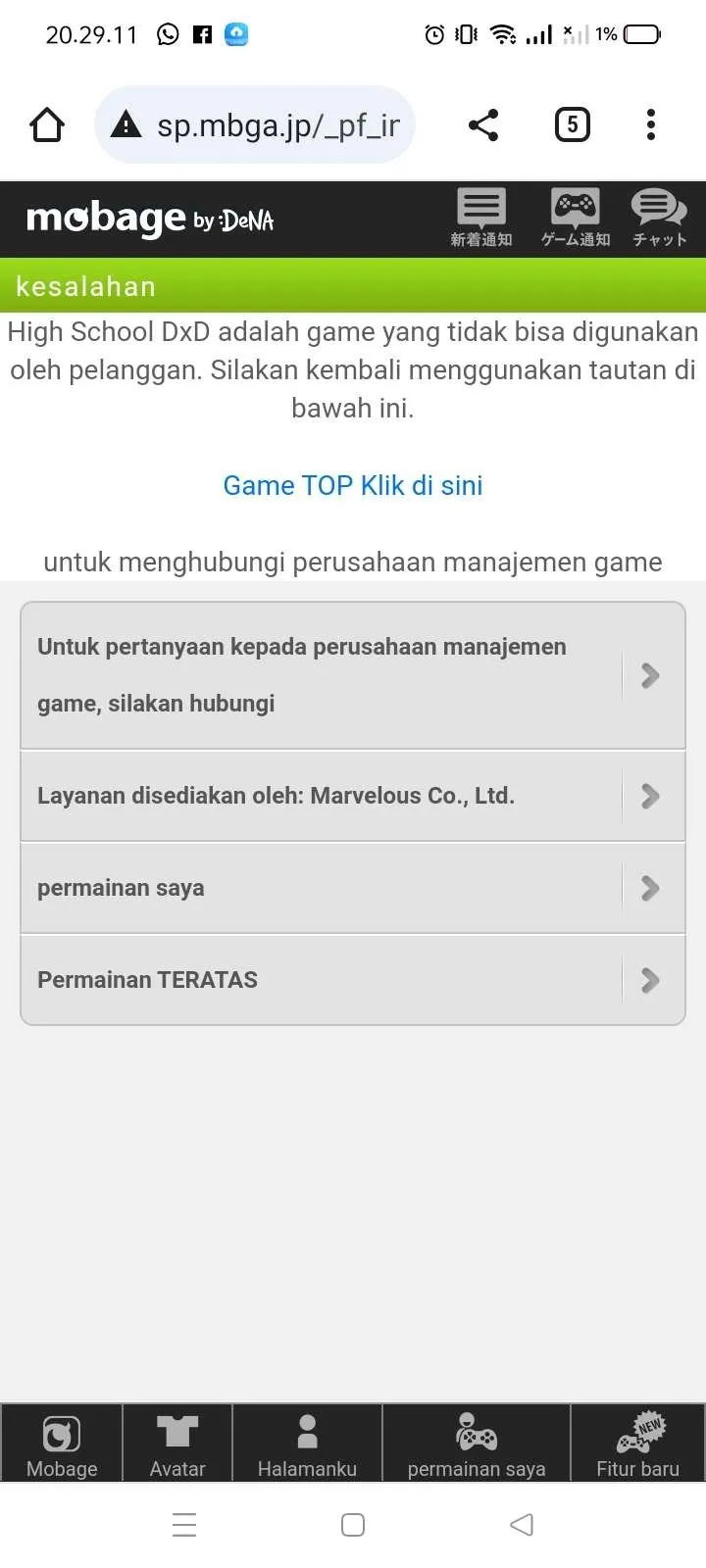Go back with the system back button
706x1568 pixels.
tap(522, 1525)
